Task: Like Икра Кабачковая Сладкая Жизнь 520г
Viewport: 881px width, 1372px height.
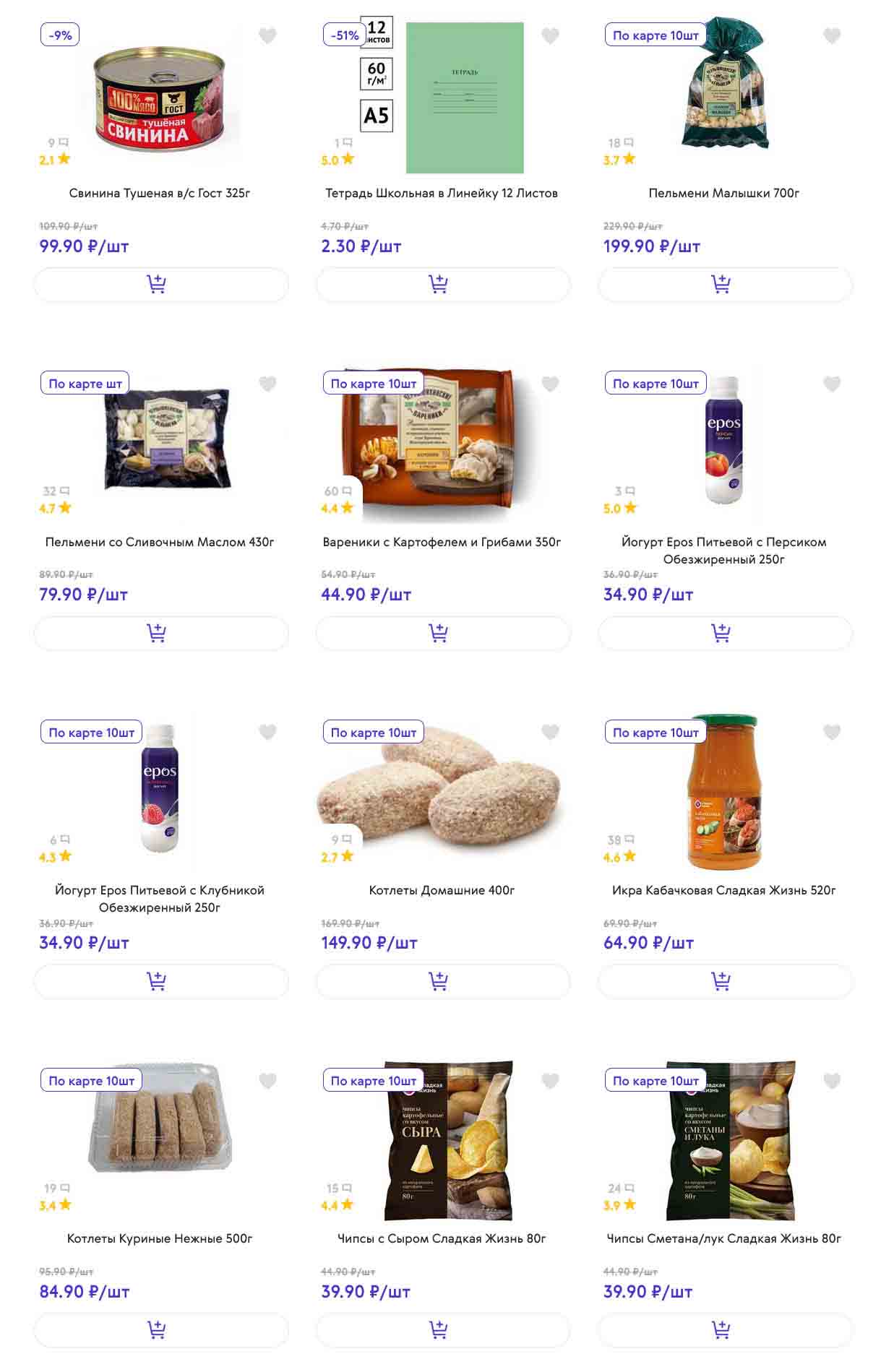Action: click(832, 733)
